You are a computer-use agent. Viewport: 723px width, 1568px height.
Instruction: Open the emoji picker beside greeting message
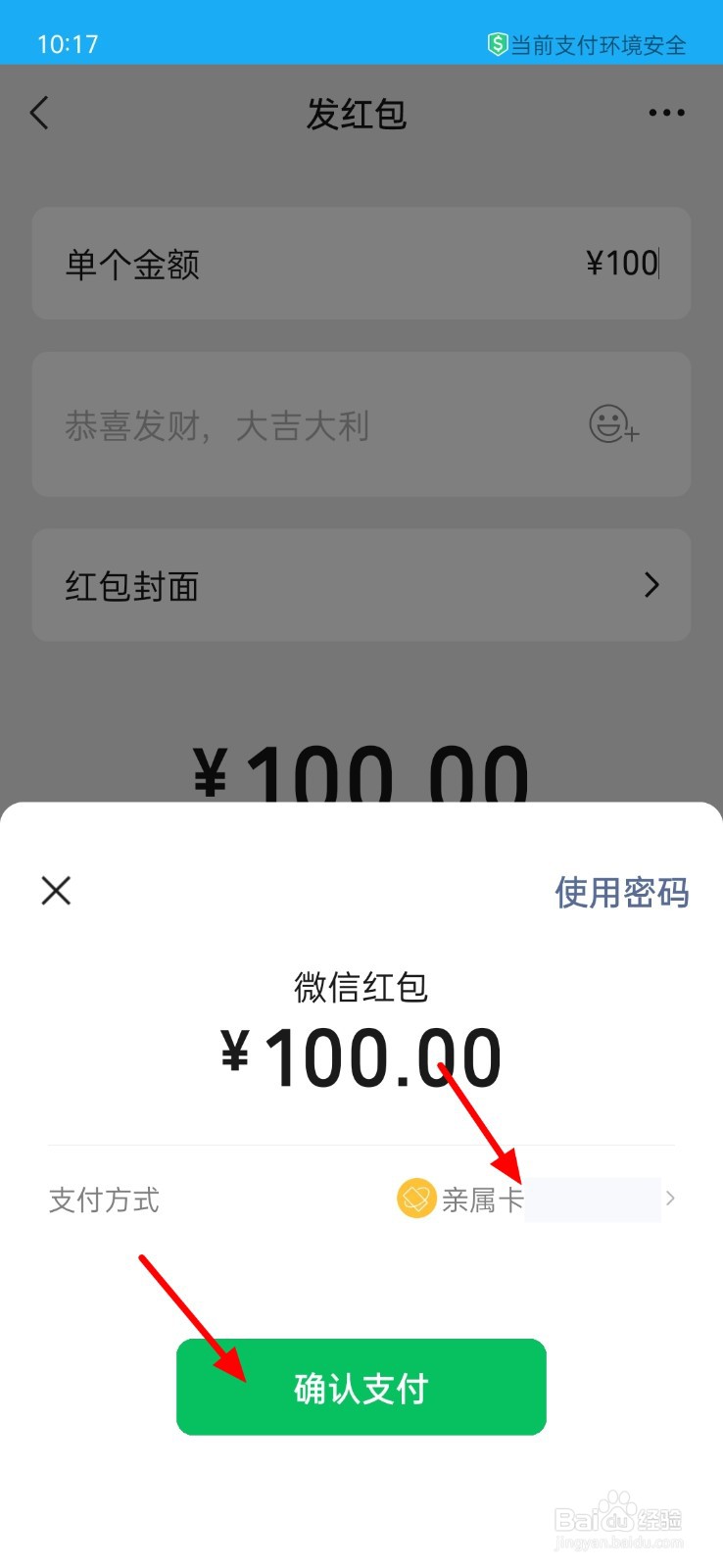point(611,424)
